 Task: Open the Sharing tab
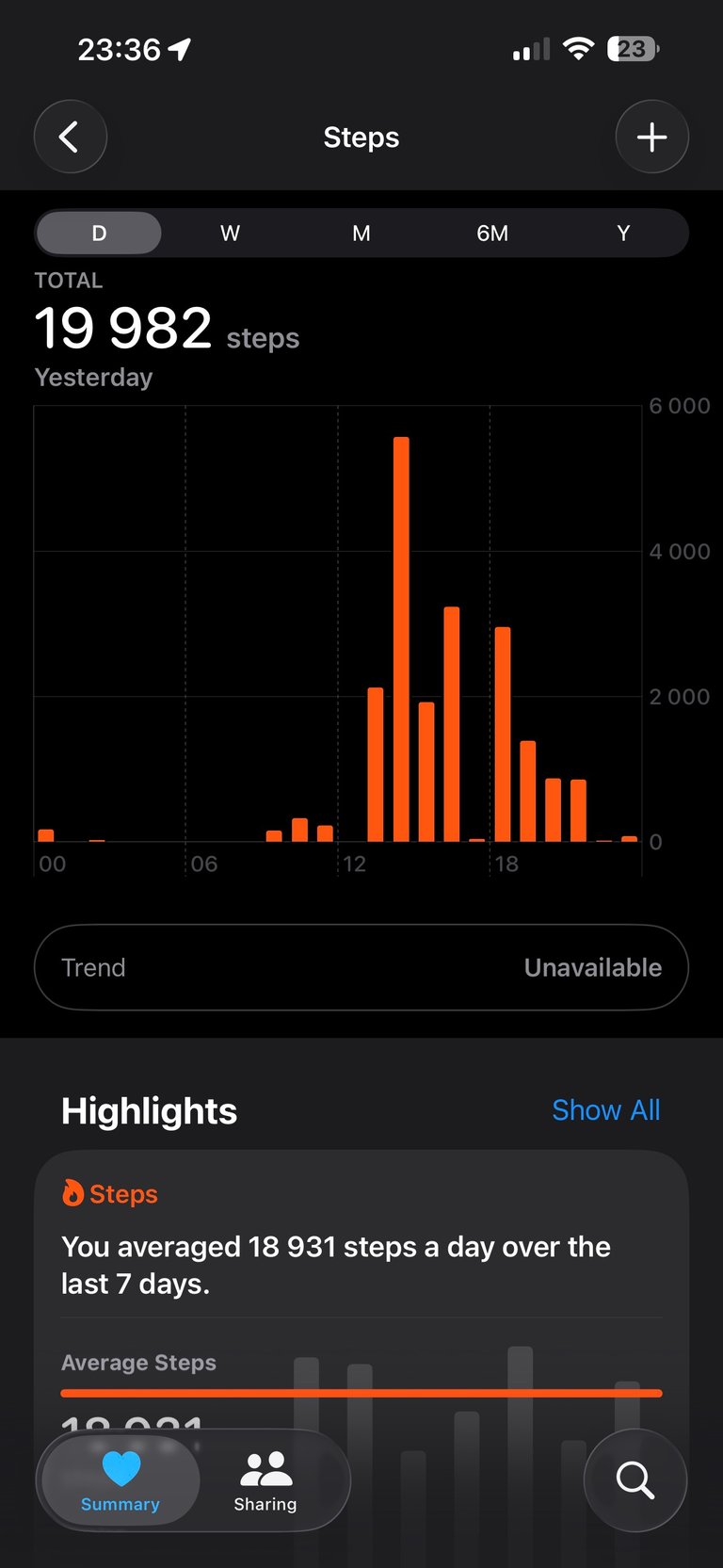[x=265, y=1480]
